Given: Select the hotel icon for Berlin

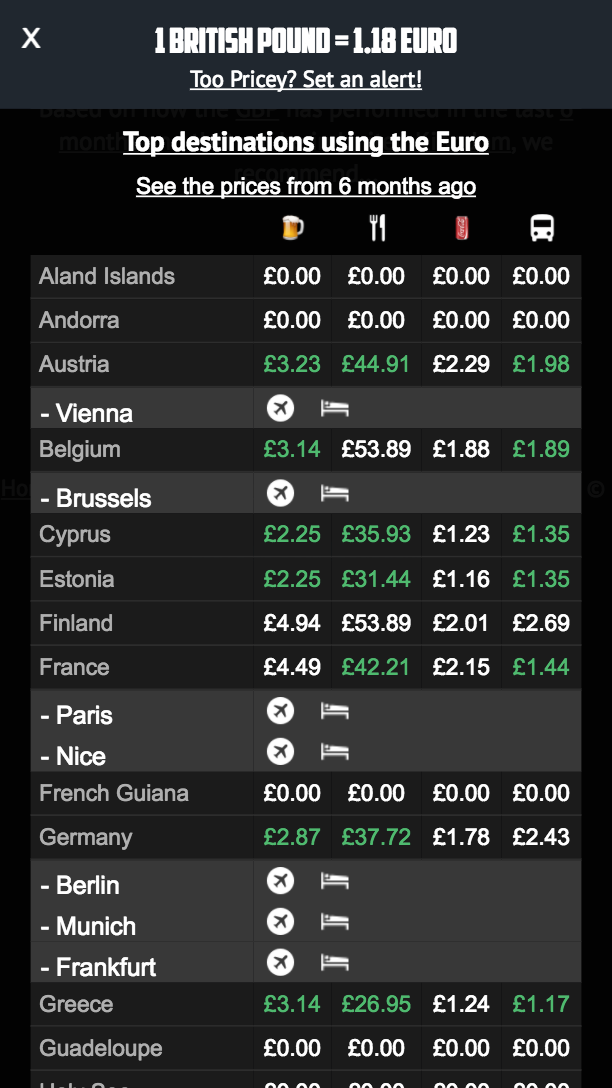Looking at the screenshot, I should [334, 881].
